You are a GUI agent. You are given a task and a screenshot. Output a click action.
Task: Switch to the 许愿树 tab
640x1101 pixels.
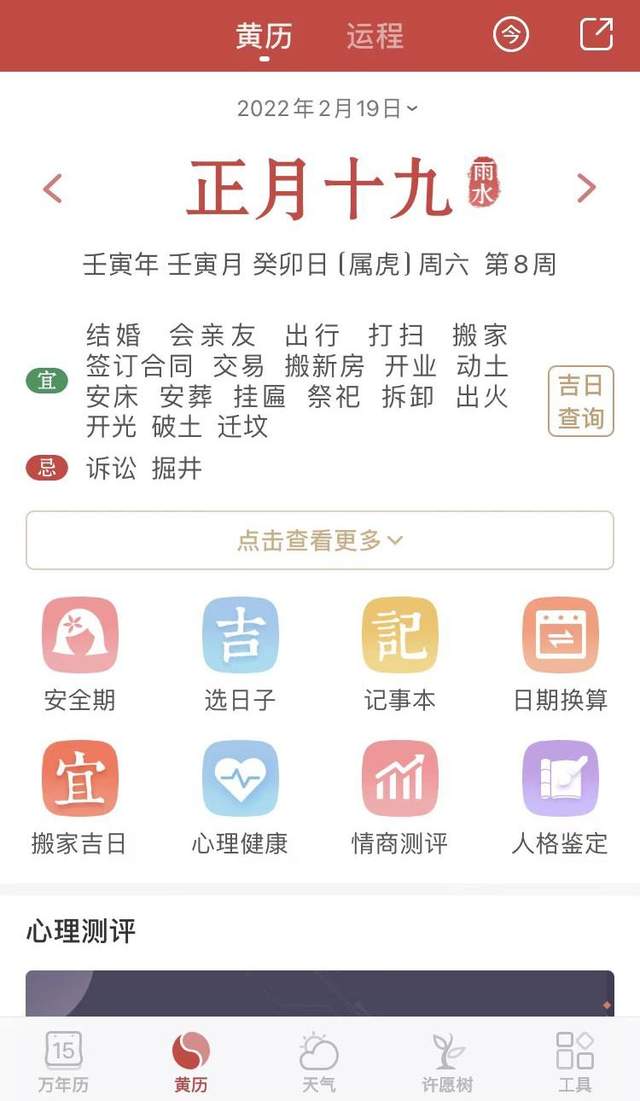pos(447,1061)
